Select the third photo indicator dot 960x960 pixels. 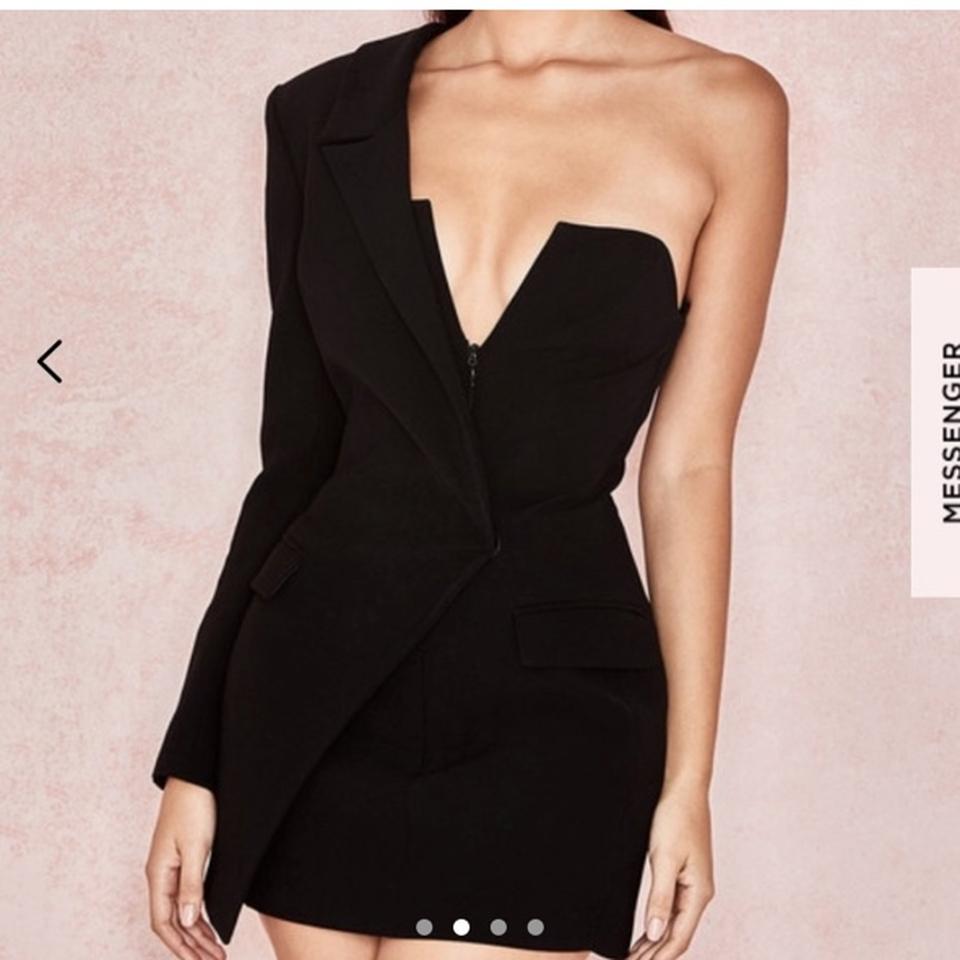coord(498,927)
